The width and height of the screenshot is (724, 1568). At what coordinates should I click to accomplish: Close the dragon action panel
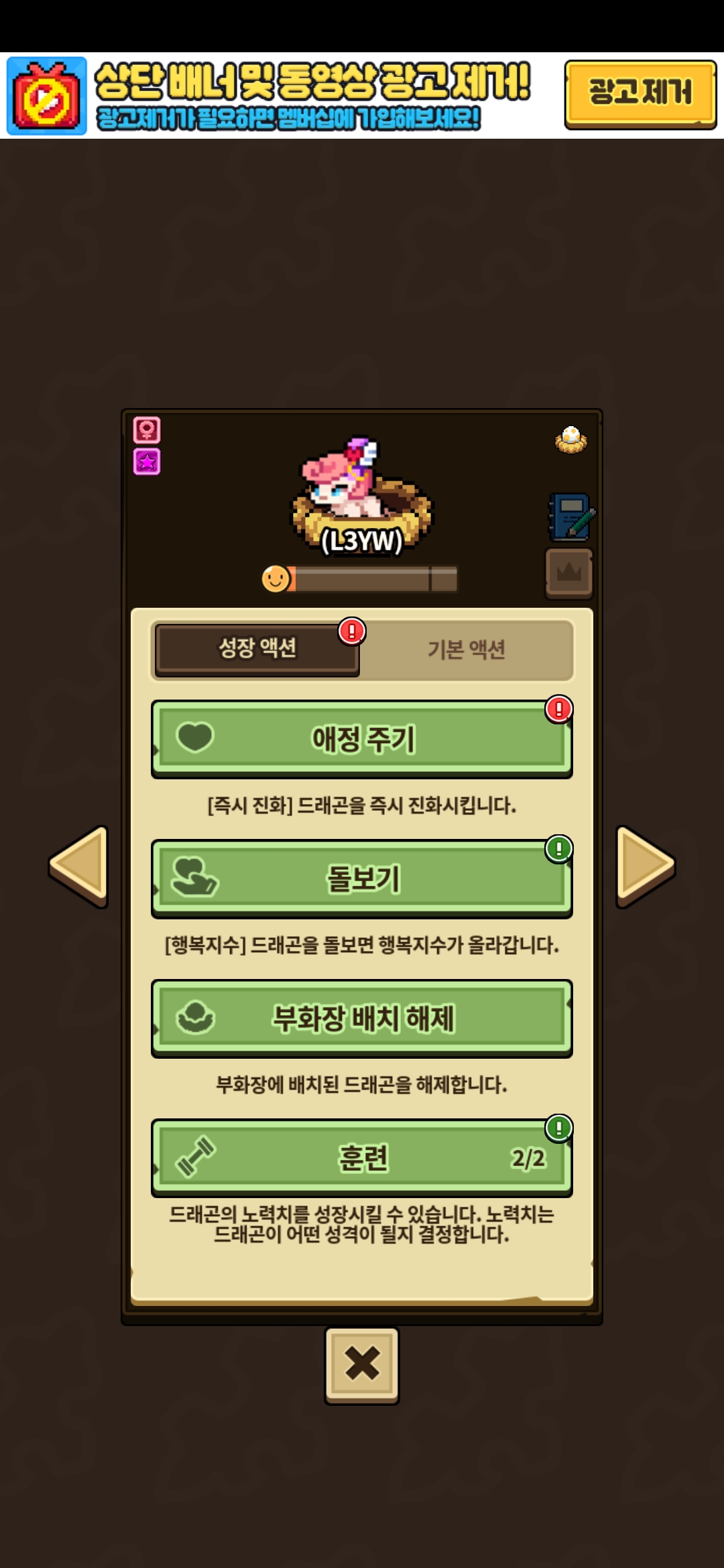tap(362, 1364)
